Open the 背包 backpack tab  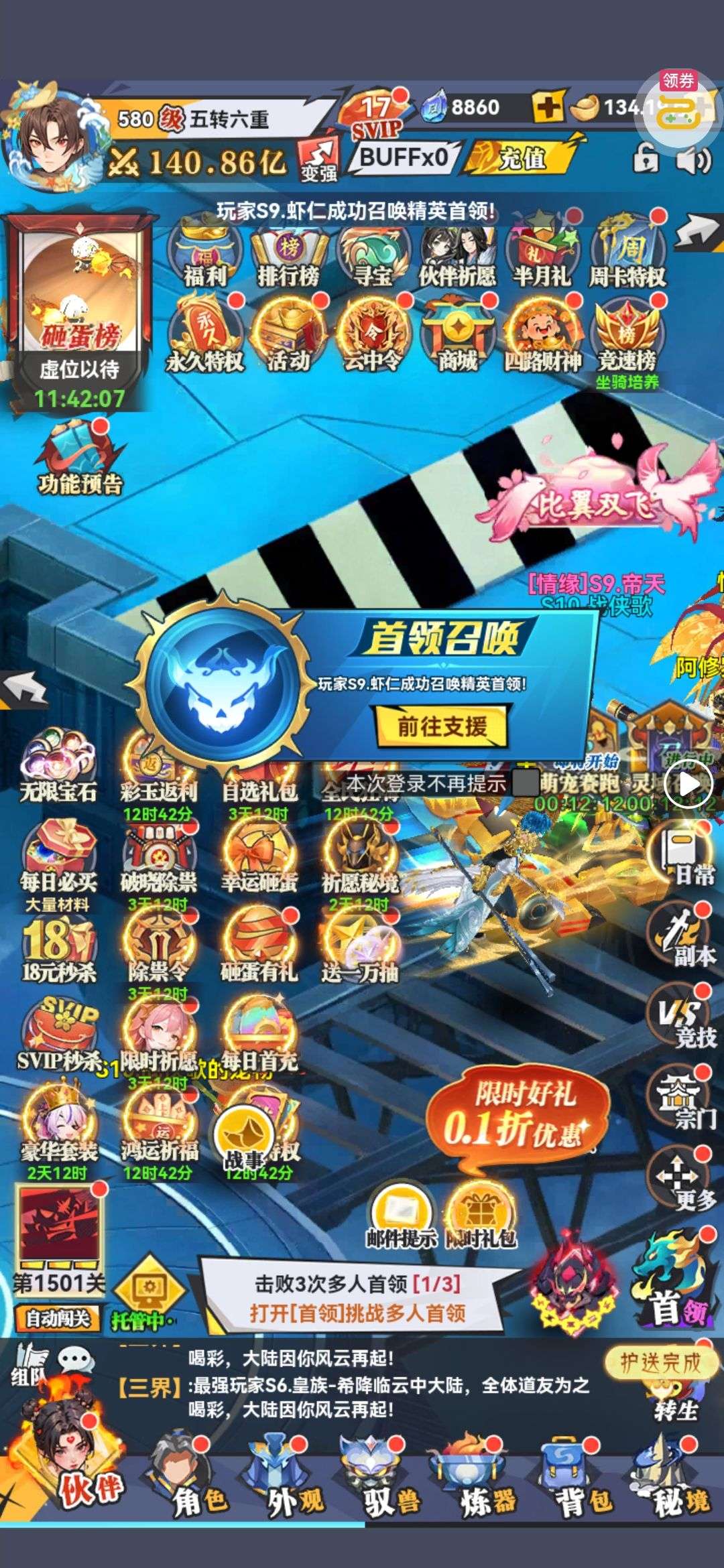[581, 1482]
